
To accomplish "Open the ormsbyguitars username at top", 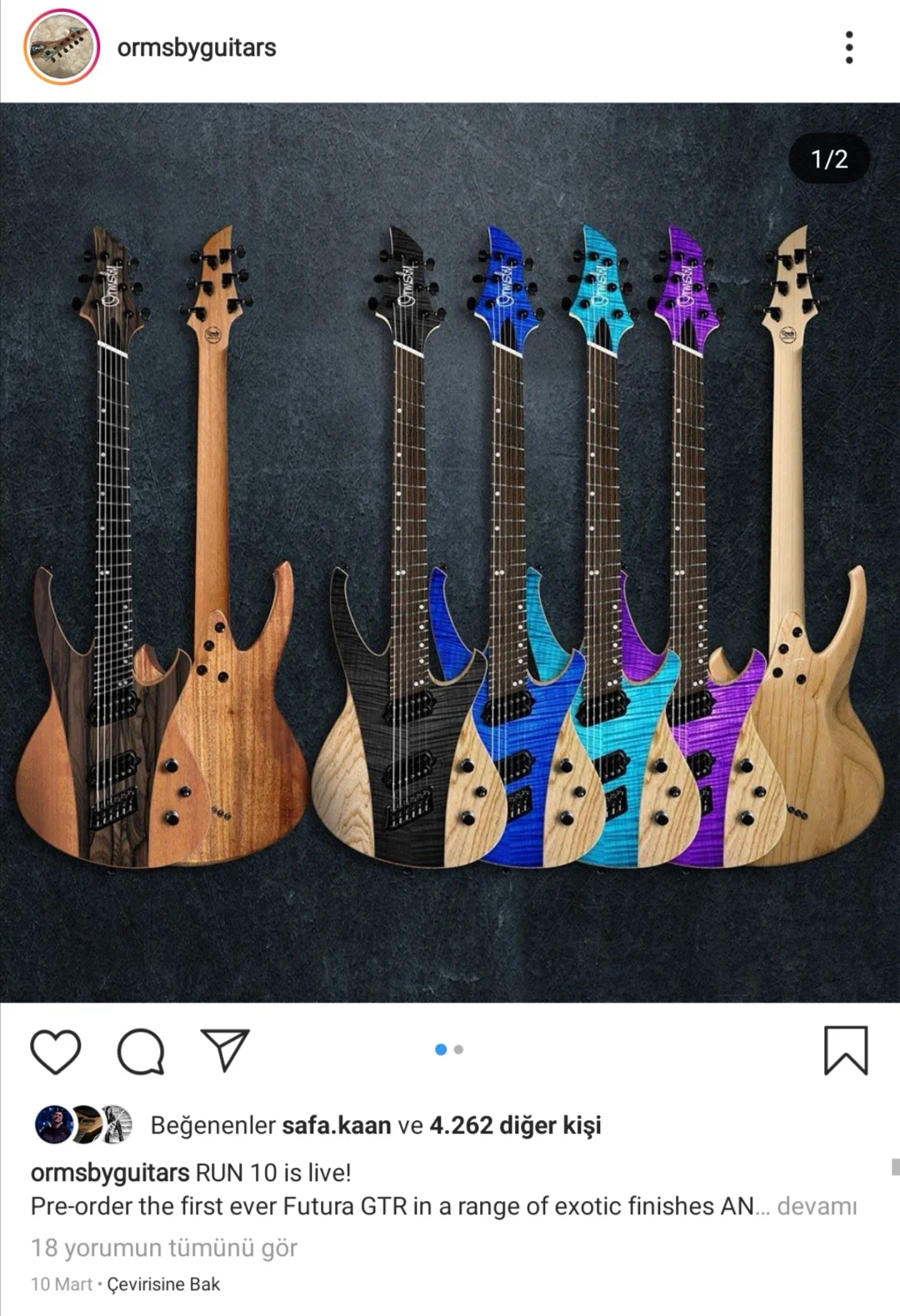I will (x=196, y=48).
